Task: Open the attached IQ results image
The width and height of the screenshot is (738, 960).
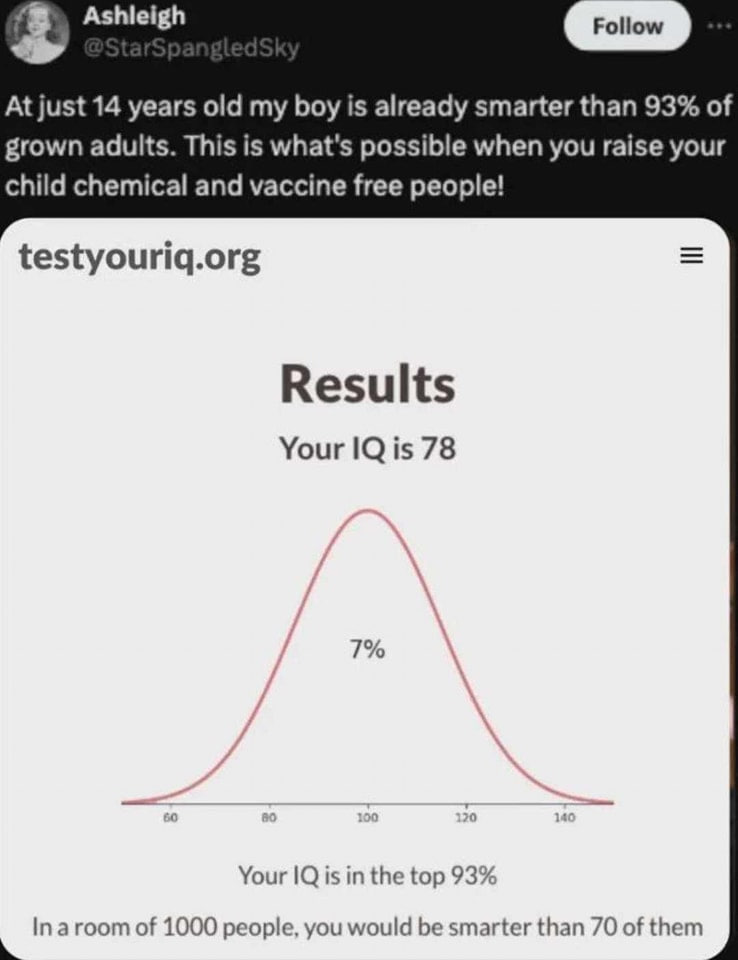Action: (x=368, y=590)
